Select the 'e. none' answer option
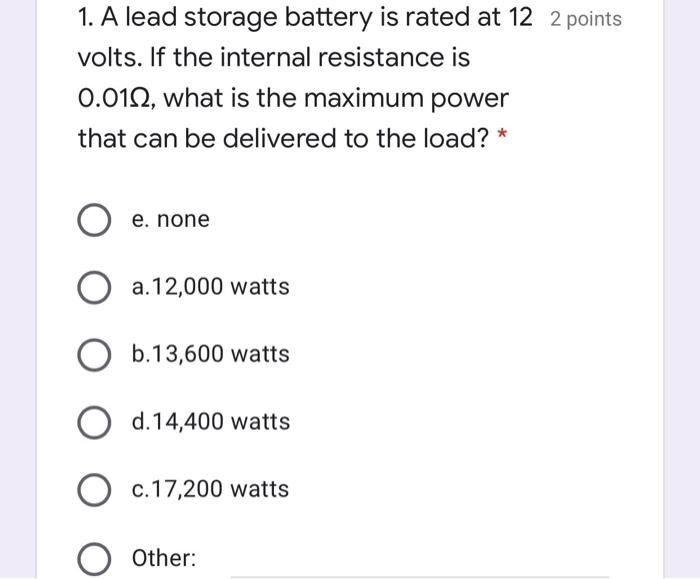Image resolution: width=700 pixels, height=579 pixels. [94, 220]
